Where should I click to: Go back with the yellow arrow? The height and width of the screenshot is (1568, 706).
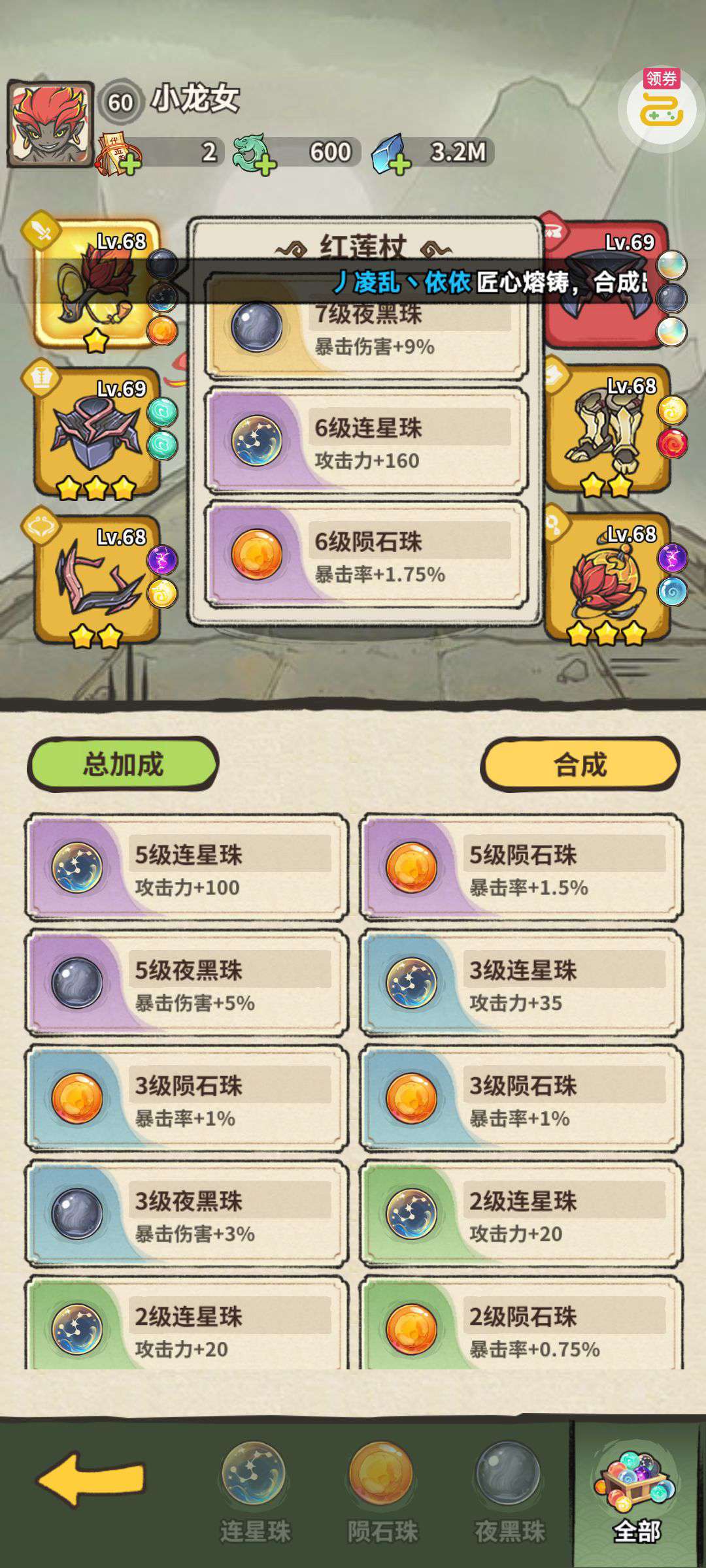(x=91, y=1479)
